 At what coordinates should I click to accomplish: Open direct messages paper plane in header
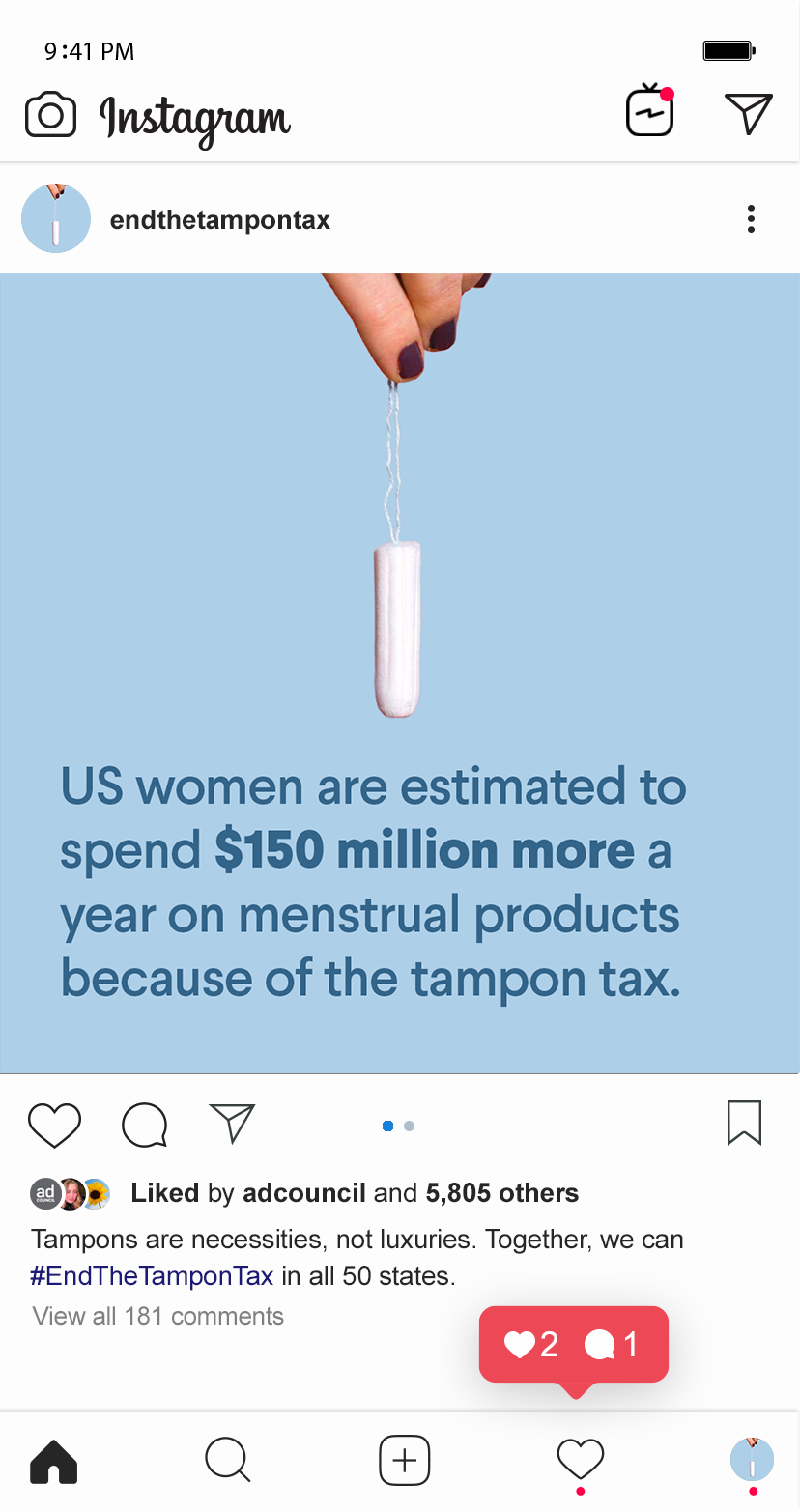click(749, 114)
